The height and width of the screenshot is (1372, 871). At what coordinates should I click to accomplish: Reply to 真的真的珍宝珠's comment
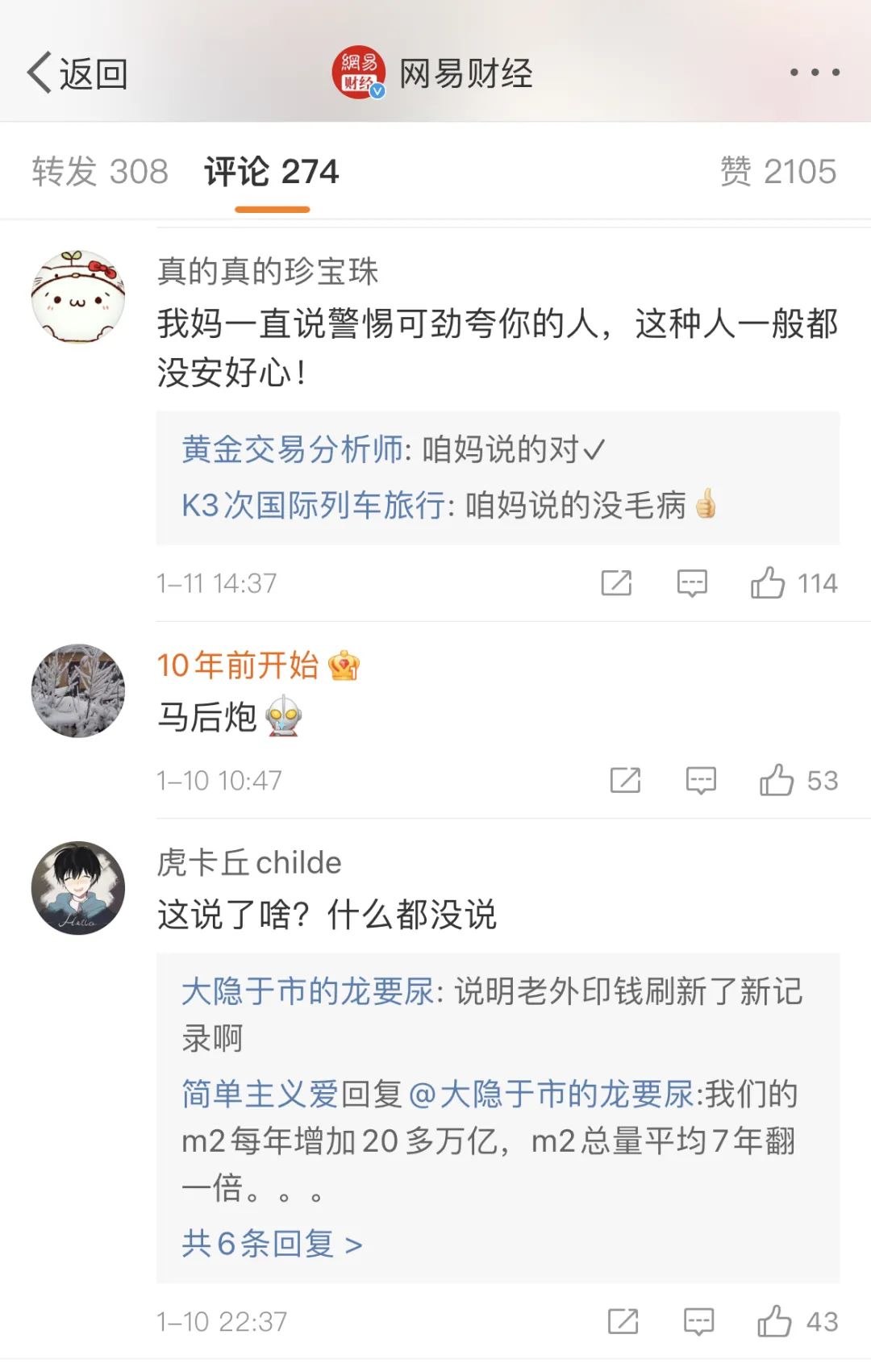pyautogui.click(x=692, y=582)
